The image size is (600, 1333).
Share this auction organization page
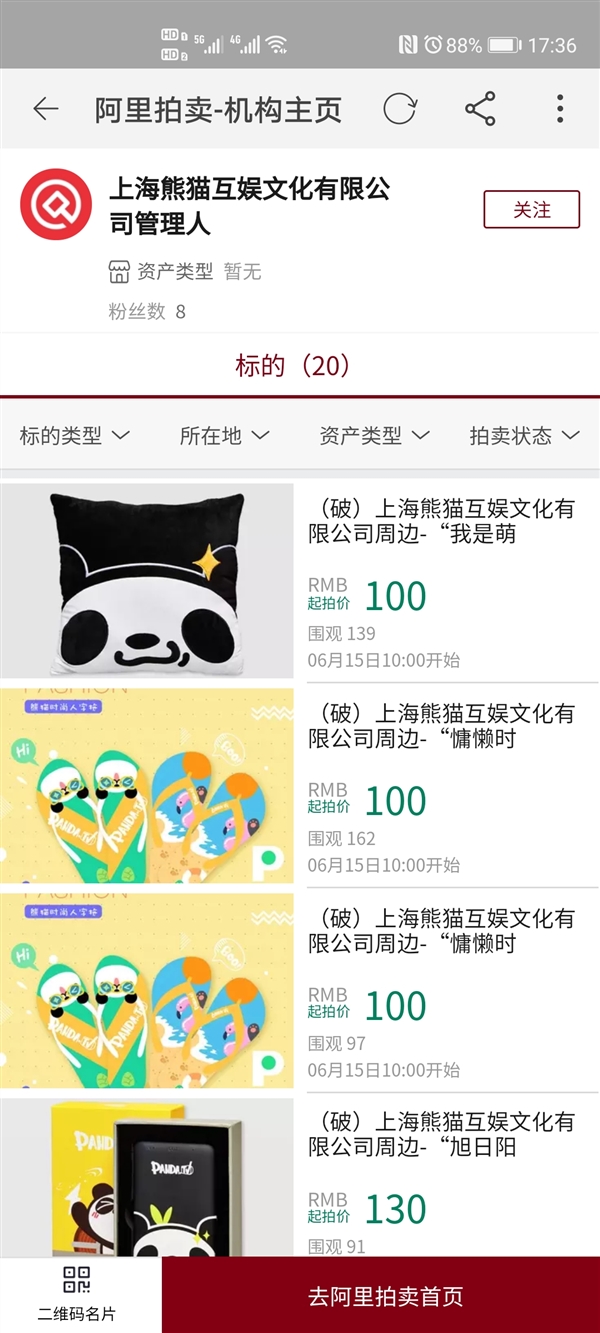(480, 109)
